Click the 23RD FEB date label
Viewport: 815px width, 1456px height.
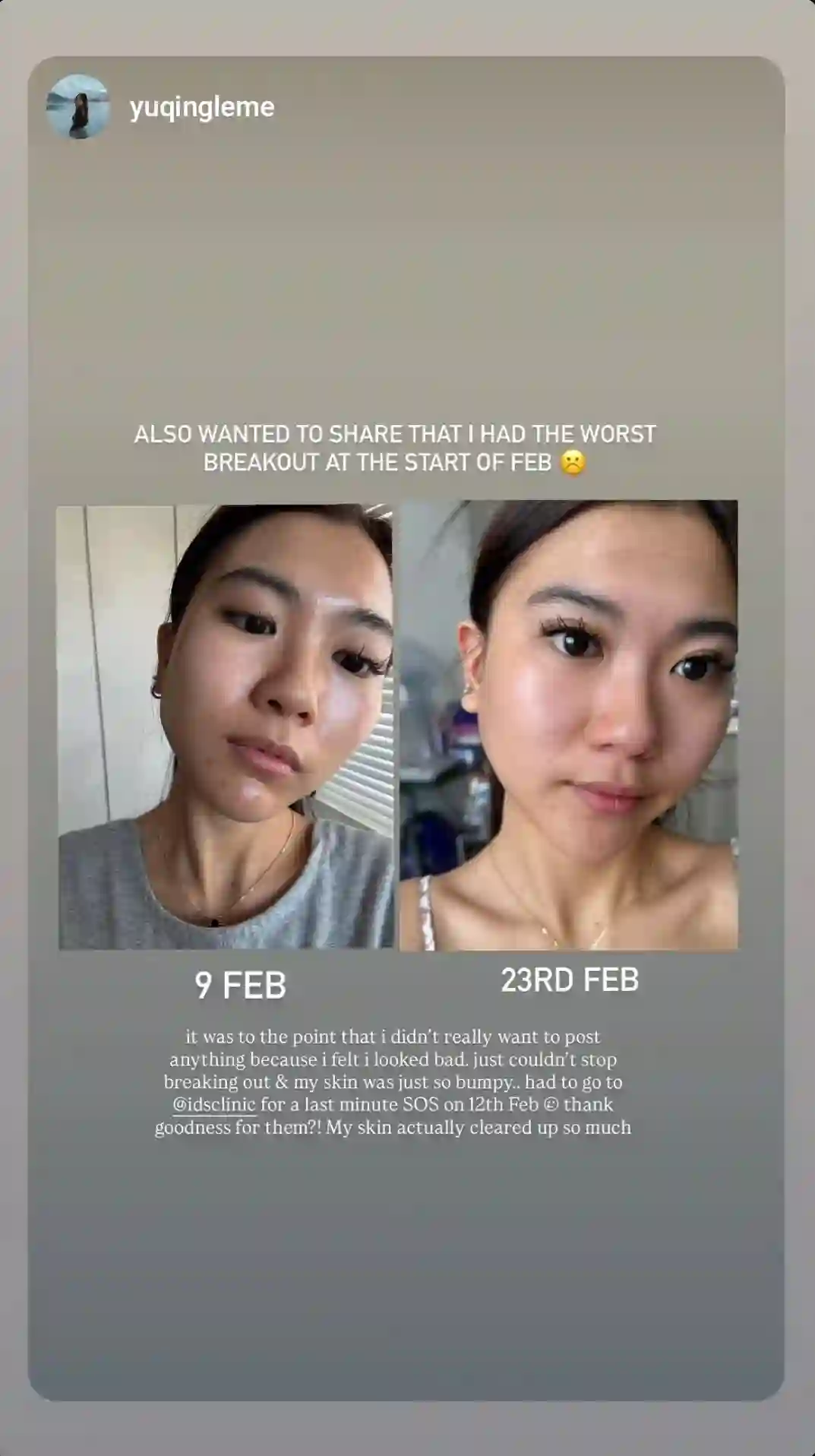point(570,980)
